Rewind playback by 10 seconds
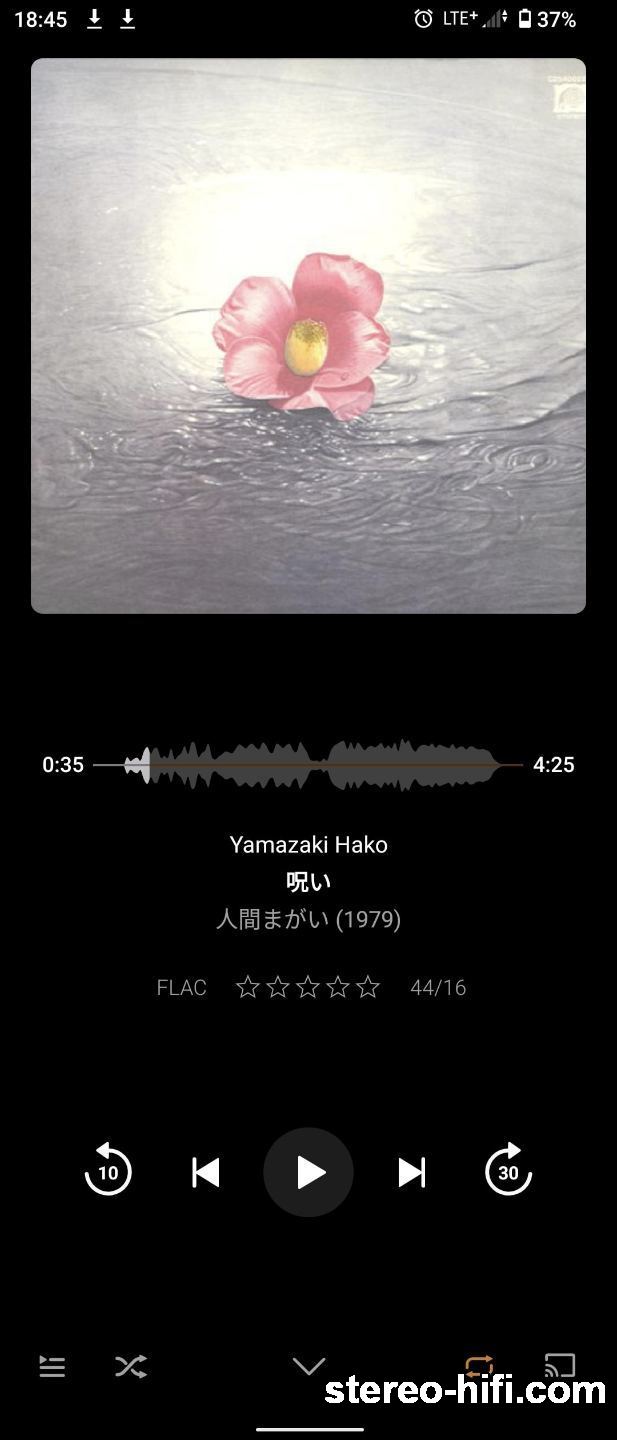This screenshot has width=617, height=1440. (108, 1171)
